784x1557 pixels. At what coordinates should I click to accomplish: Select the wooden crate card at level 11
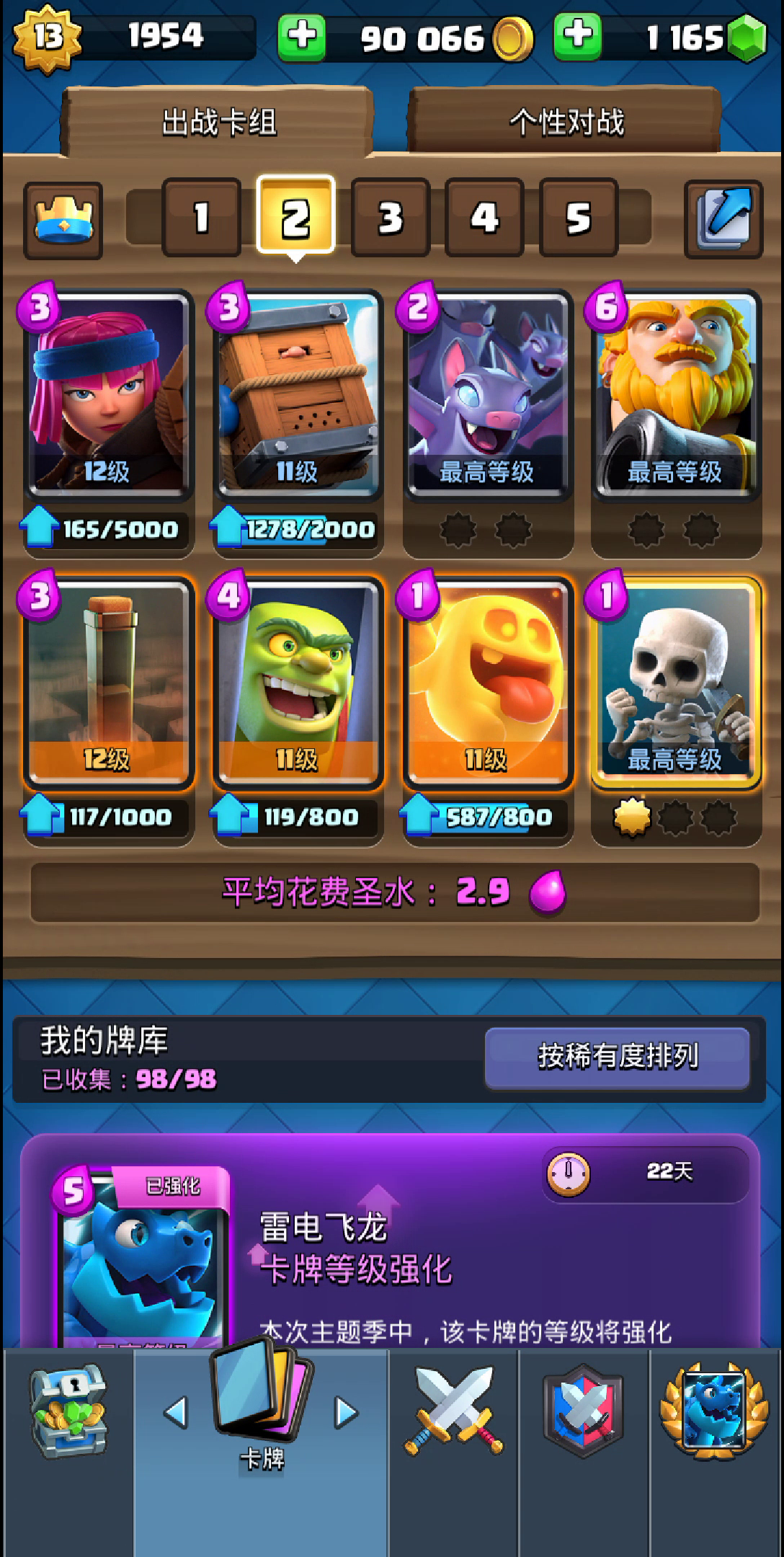pos(298,393)
